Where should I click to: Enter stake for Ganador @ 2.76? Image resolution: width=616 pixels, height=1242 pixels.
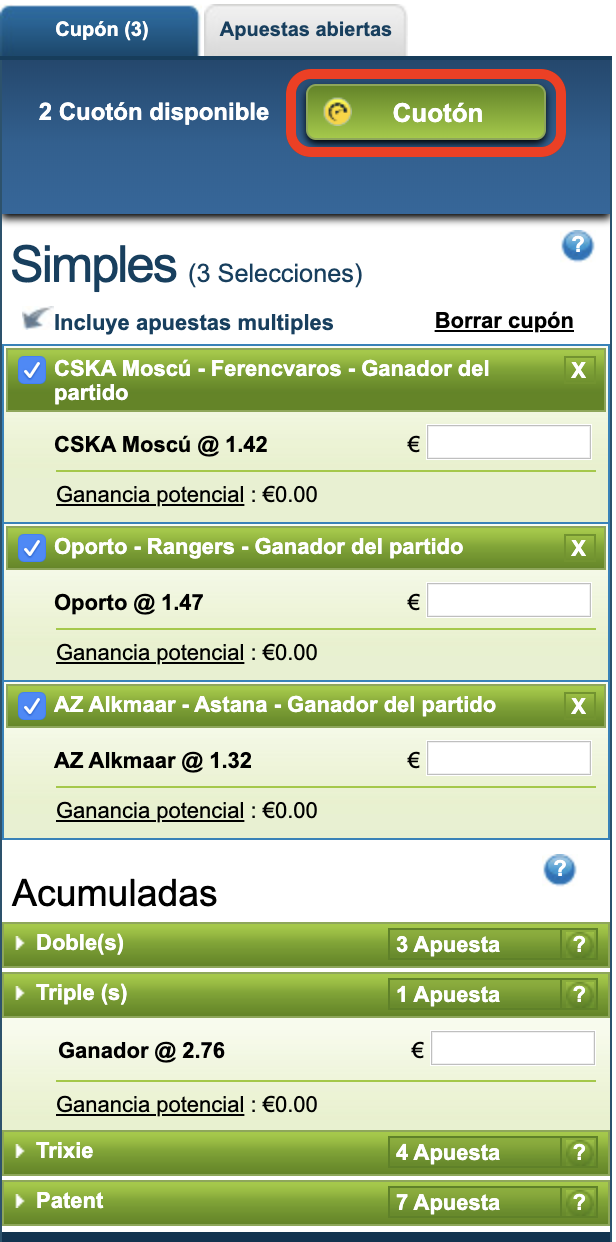click(x=513, y=1049)
